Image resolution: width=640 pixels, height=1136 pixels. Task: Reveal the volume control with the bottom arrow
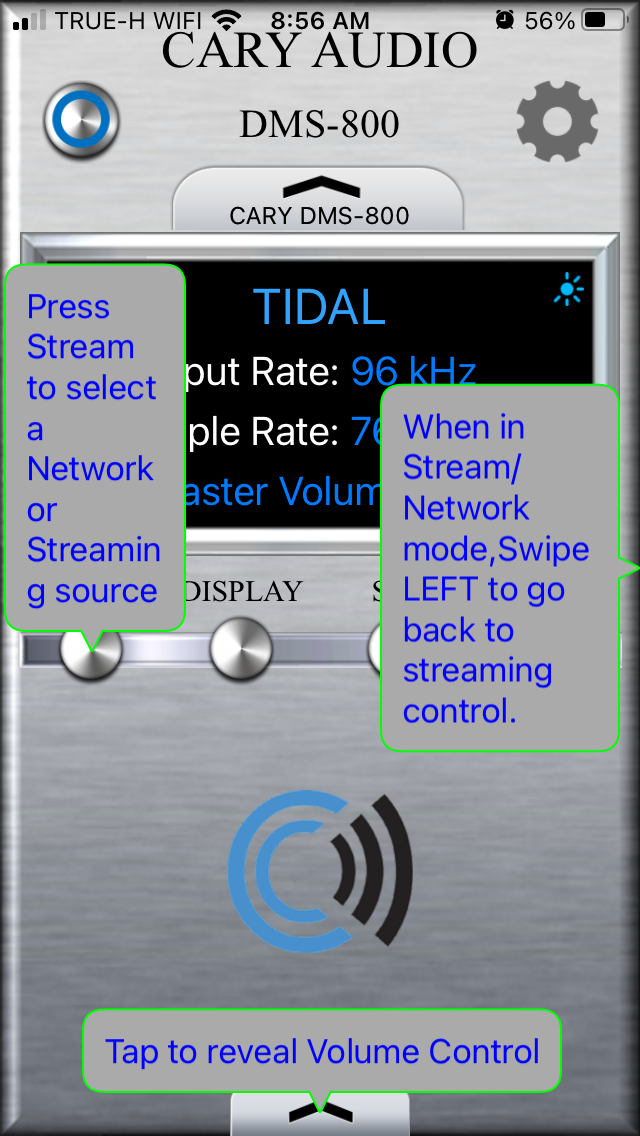pos(320,1114)
